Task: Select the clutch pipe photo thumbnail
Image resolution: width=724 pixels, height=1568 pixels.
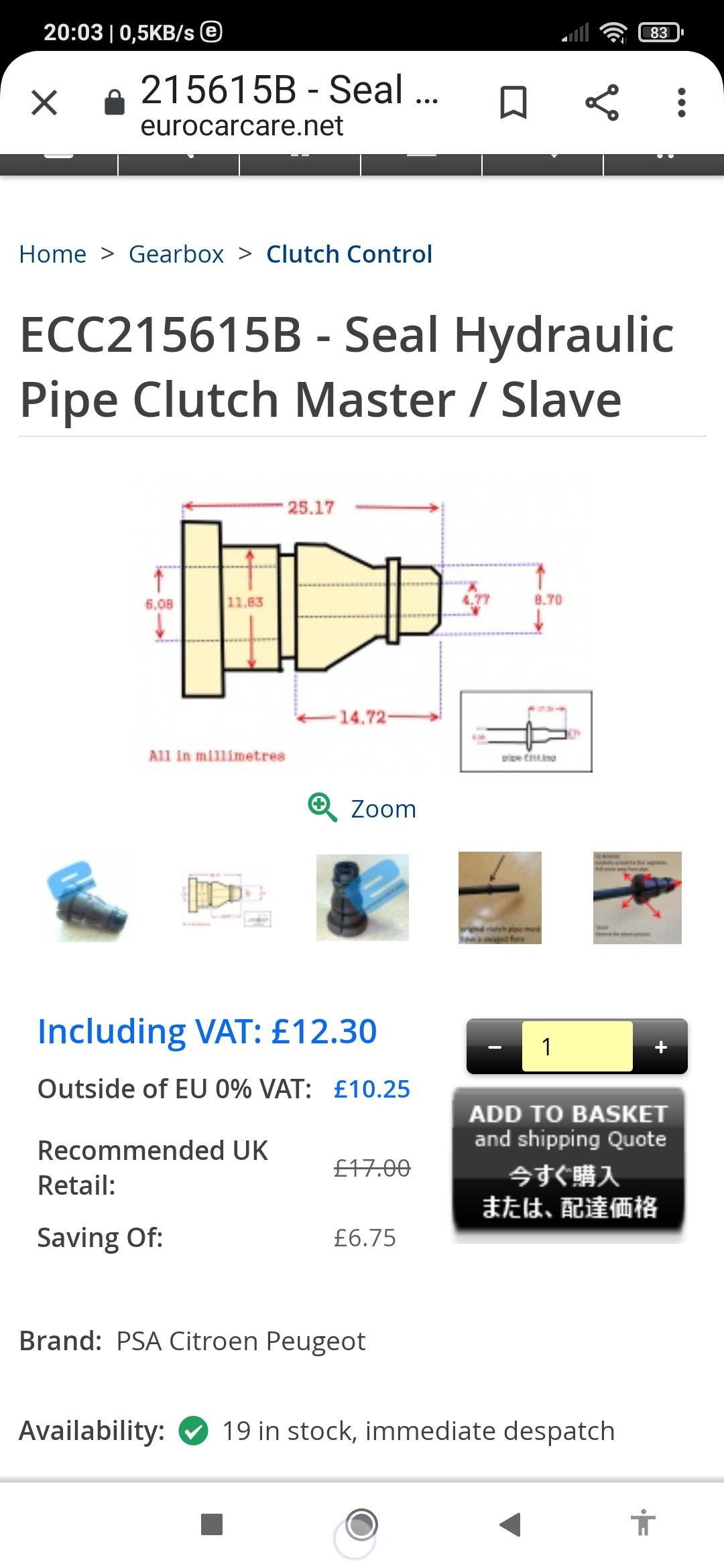Action: (500, 898)
